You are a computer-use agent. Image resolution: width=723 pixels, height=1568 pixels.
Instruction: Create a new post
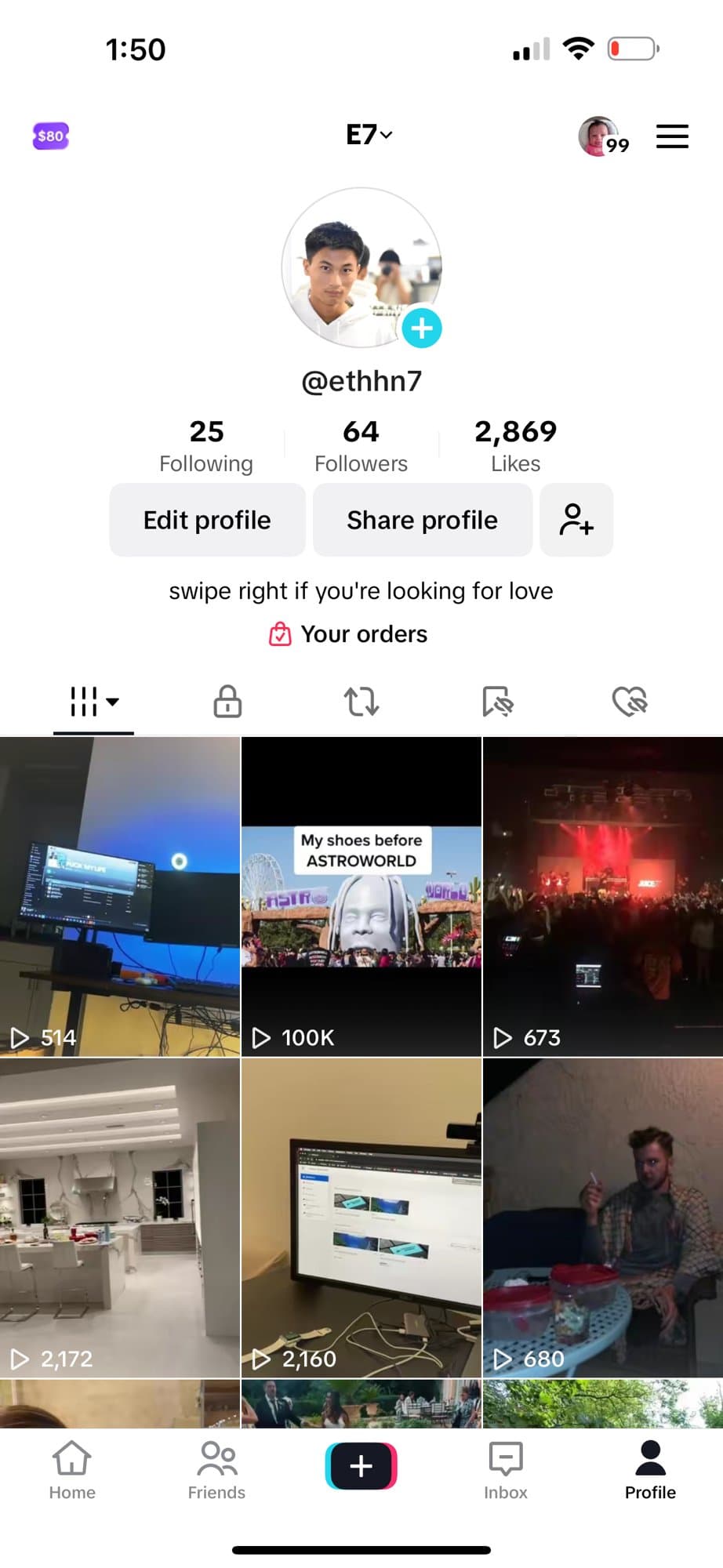pyautogui.click(x=361, y=1465)
